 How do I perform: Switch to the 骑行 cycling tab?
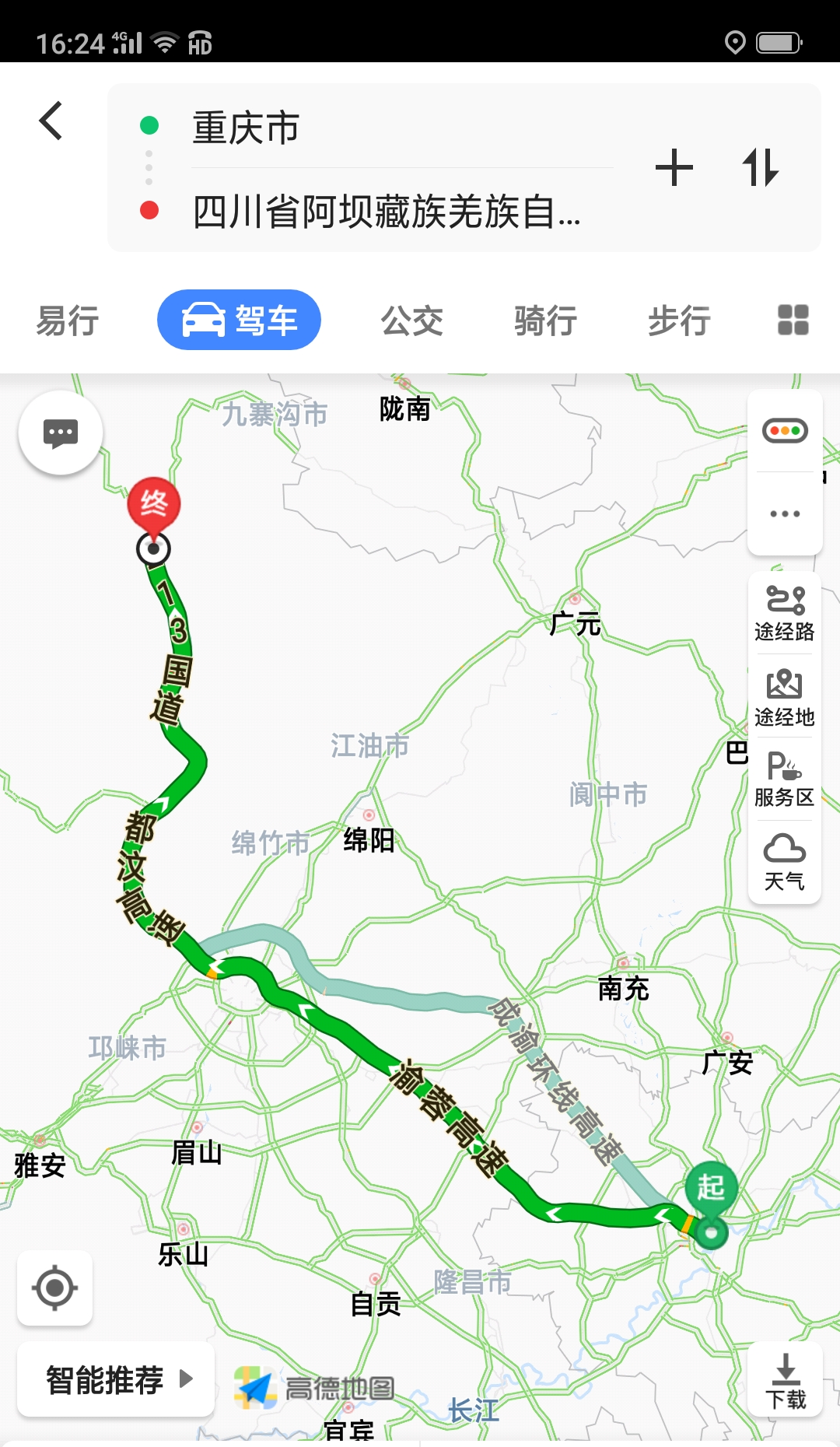coord(545,321)
